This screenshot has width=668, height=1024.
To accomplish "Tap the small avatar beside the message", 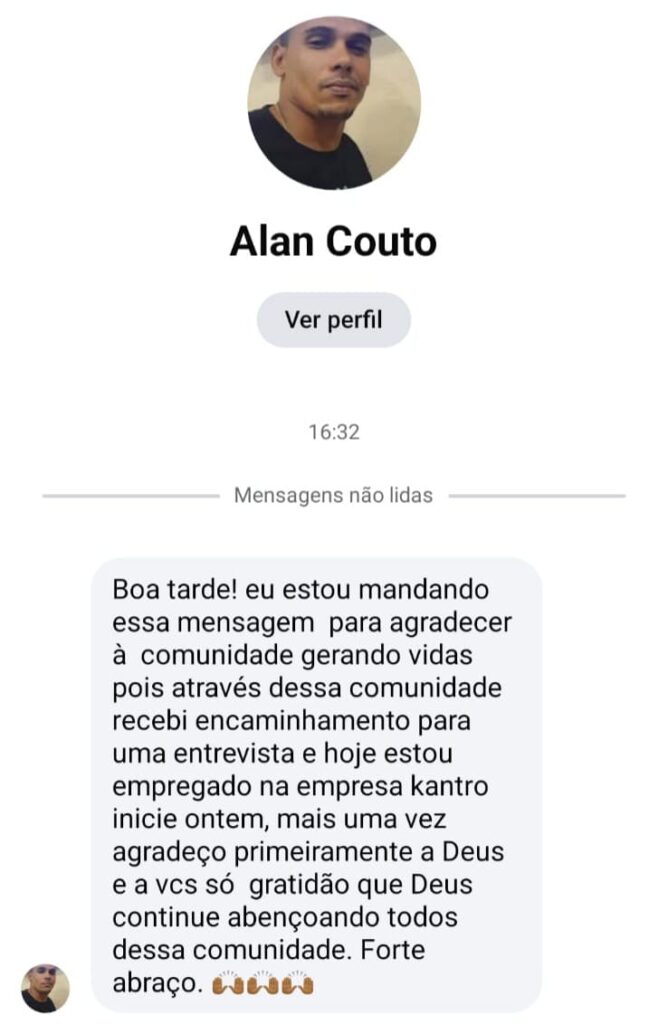I will (45, 988).
